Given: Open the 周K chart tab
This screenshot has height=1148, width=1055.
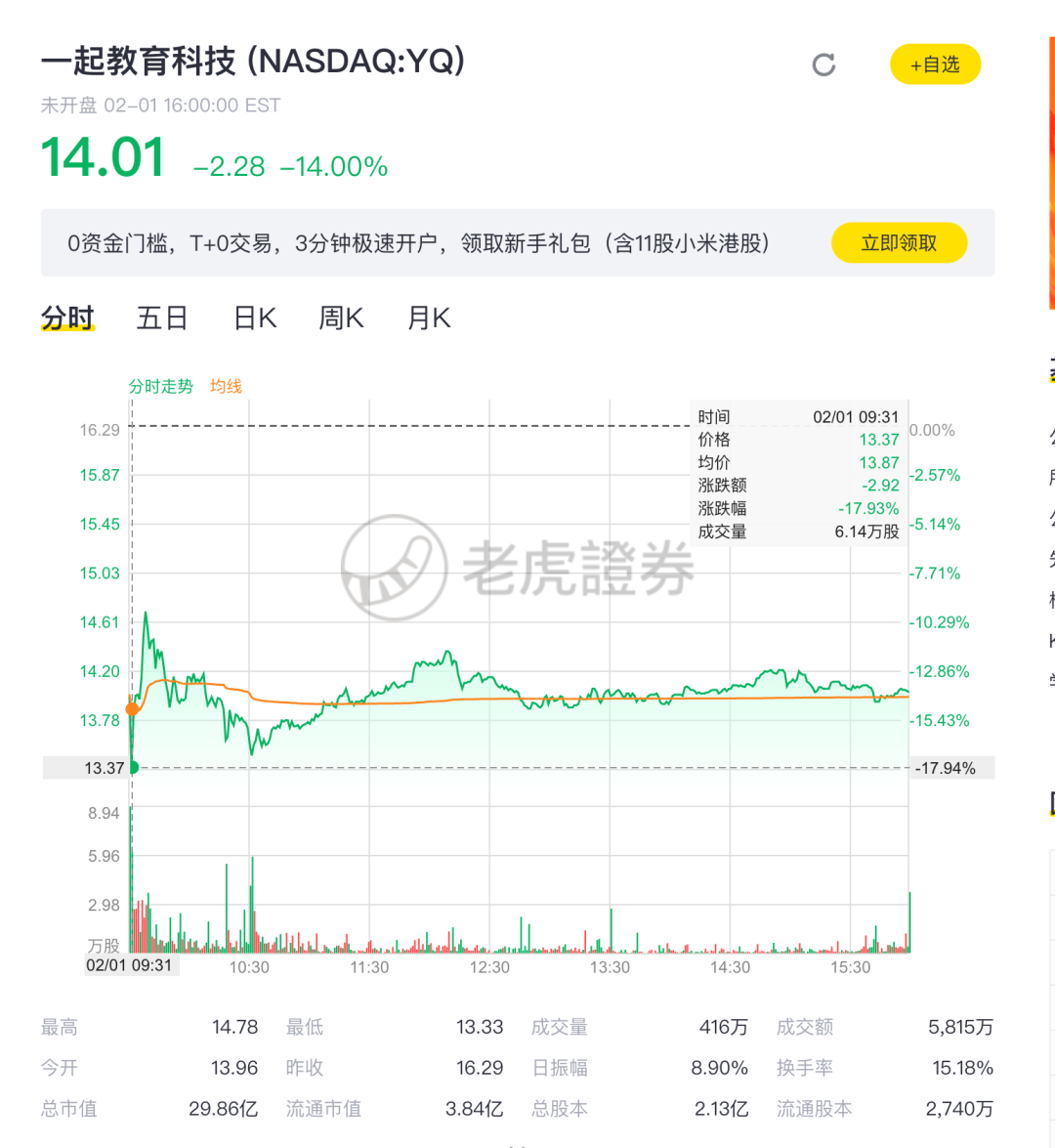Looking at the screenshot, I should 341,319.
